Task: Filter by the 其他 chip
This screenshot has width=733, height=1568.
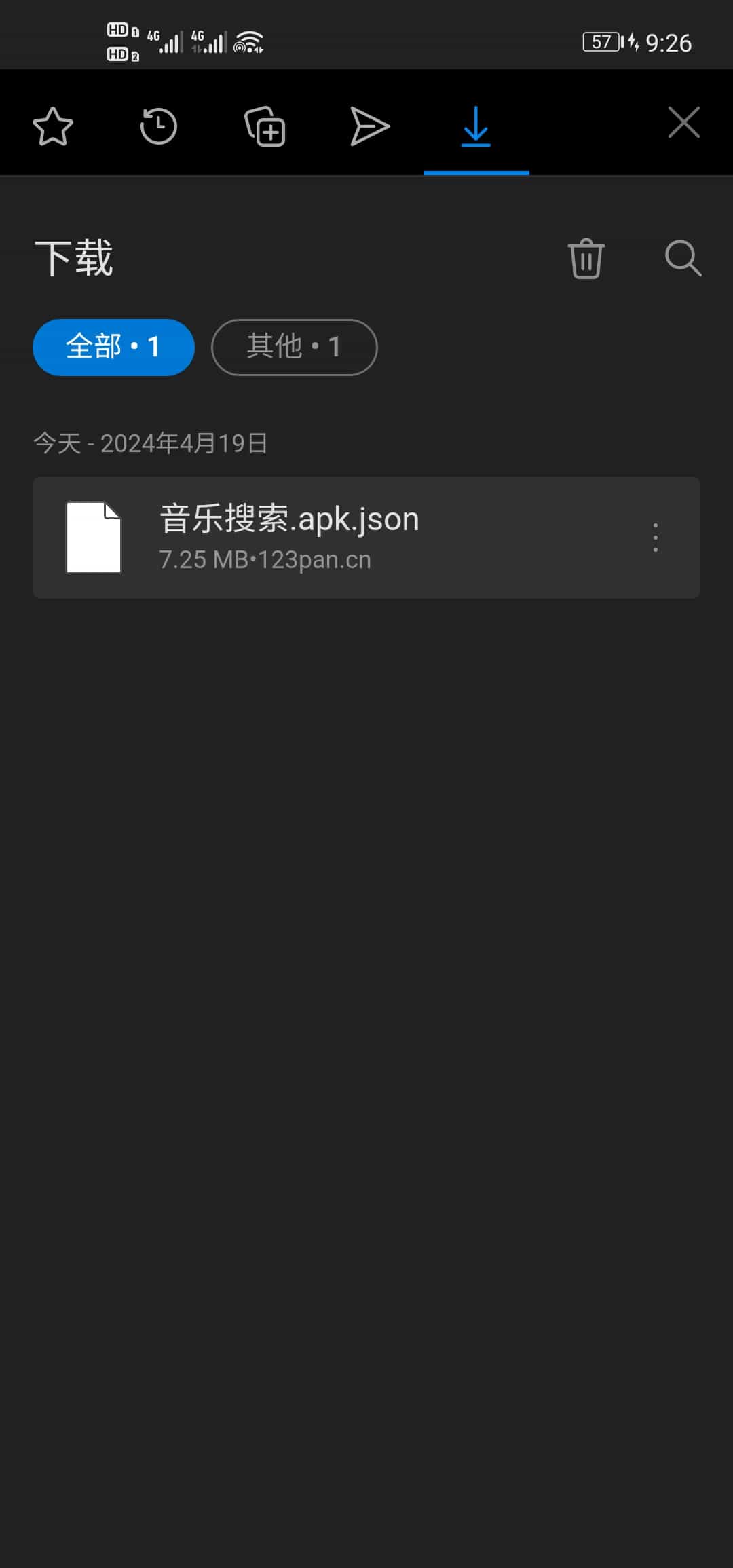Action: point(294,347)
